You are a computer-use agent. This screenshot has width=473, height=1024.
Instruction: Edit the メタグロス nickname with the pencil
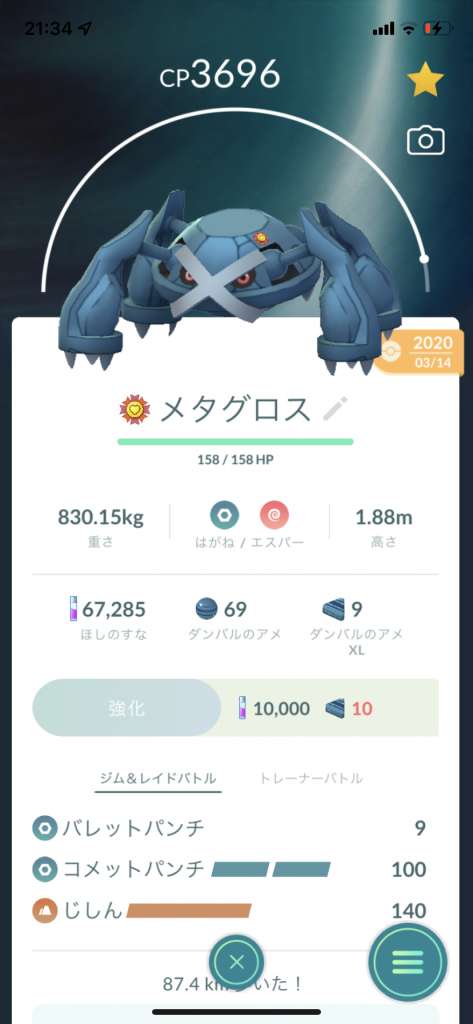[x=336, y=408]
